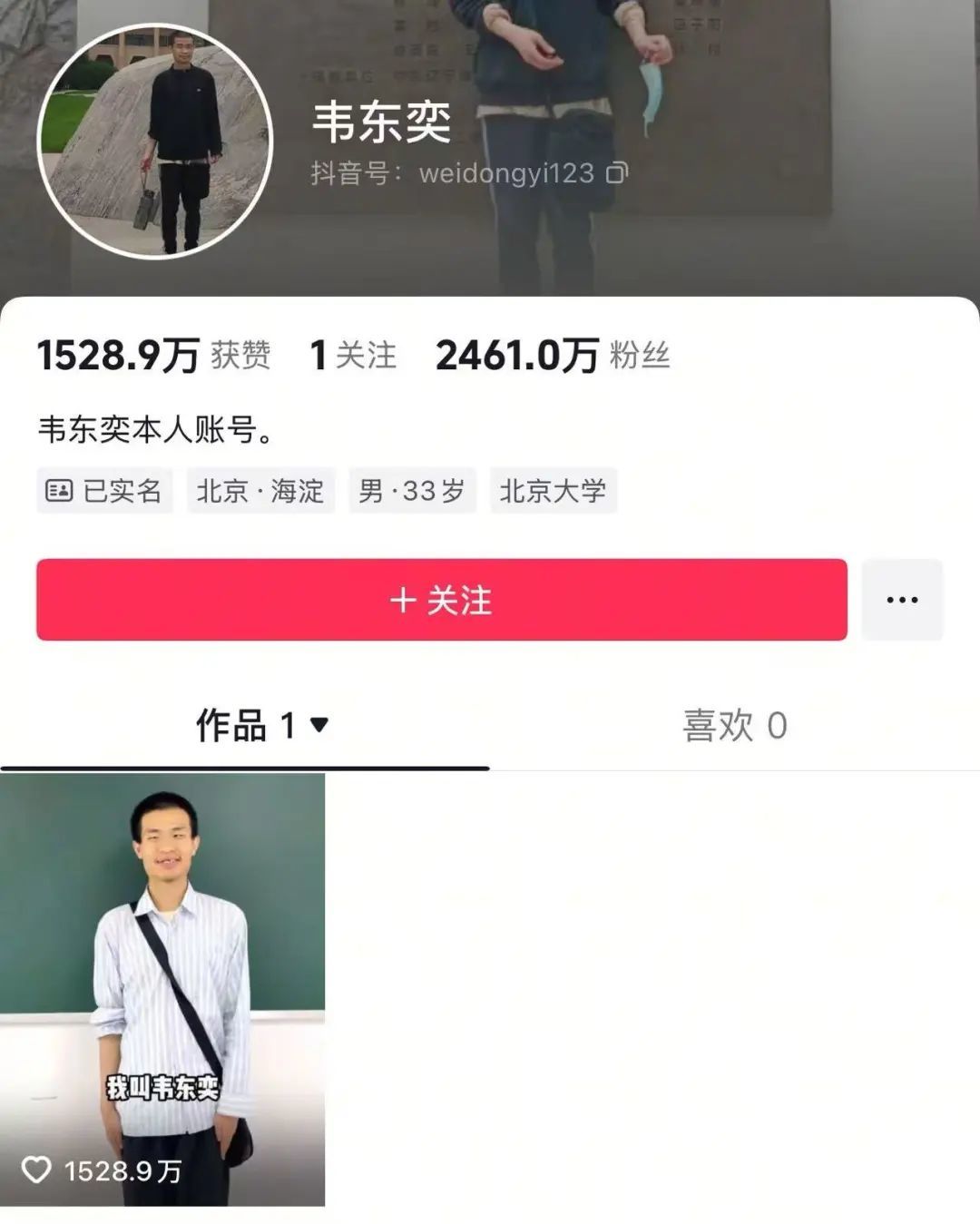Open the video captioned 我叫韦东奕
980x1224 pixels.
(162, 989)
